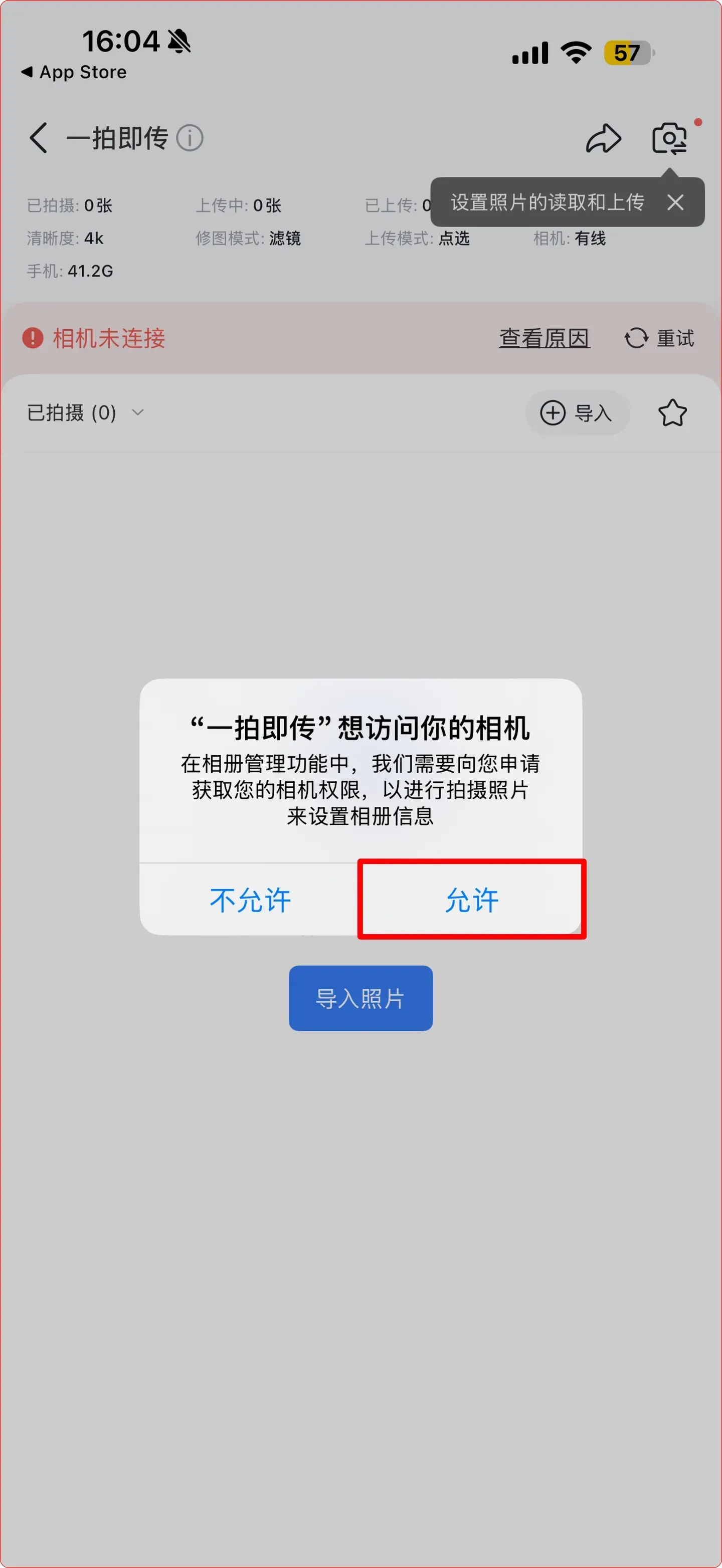Share via the arrow icon
This screenshot has height=1568, width=722.
[603, 138]
